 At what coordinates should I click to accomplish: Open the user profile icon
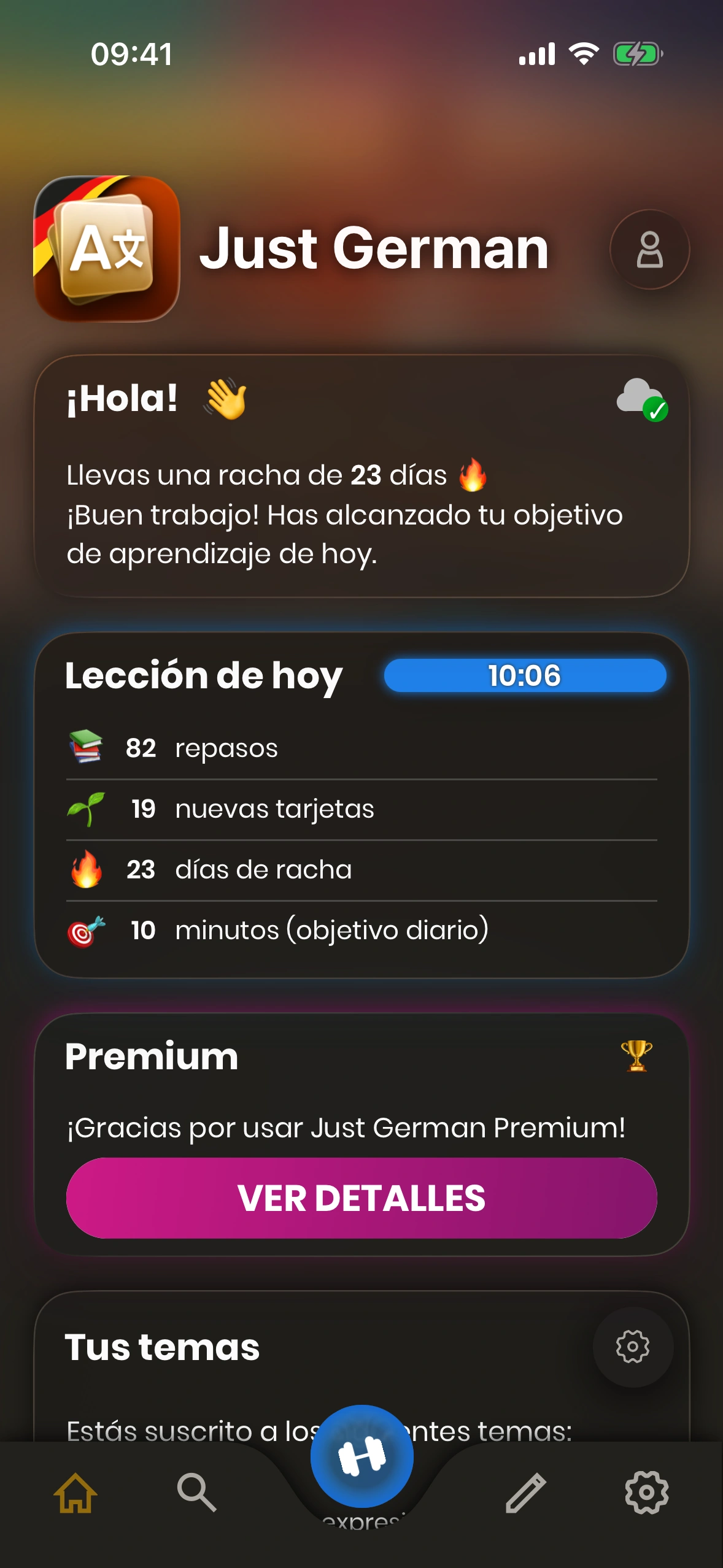coord(649,250)
